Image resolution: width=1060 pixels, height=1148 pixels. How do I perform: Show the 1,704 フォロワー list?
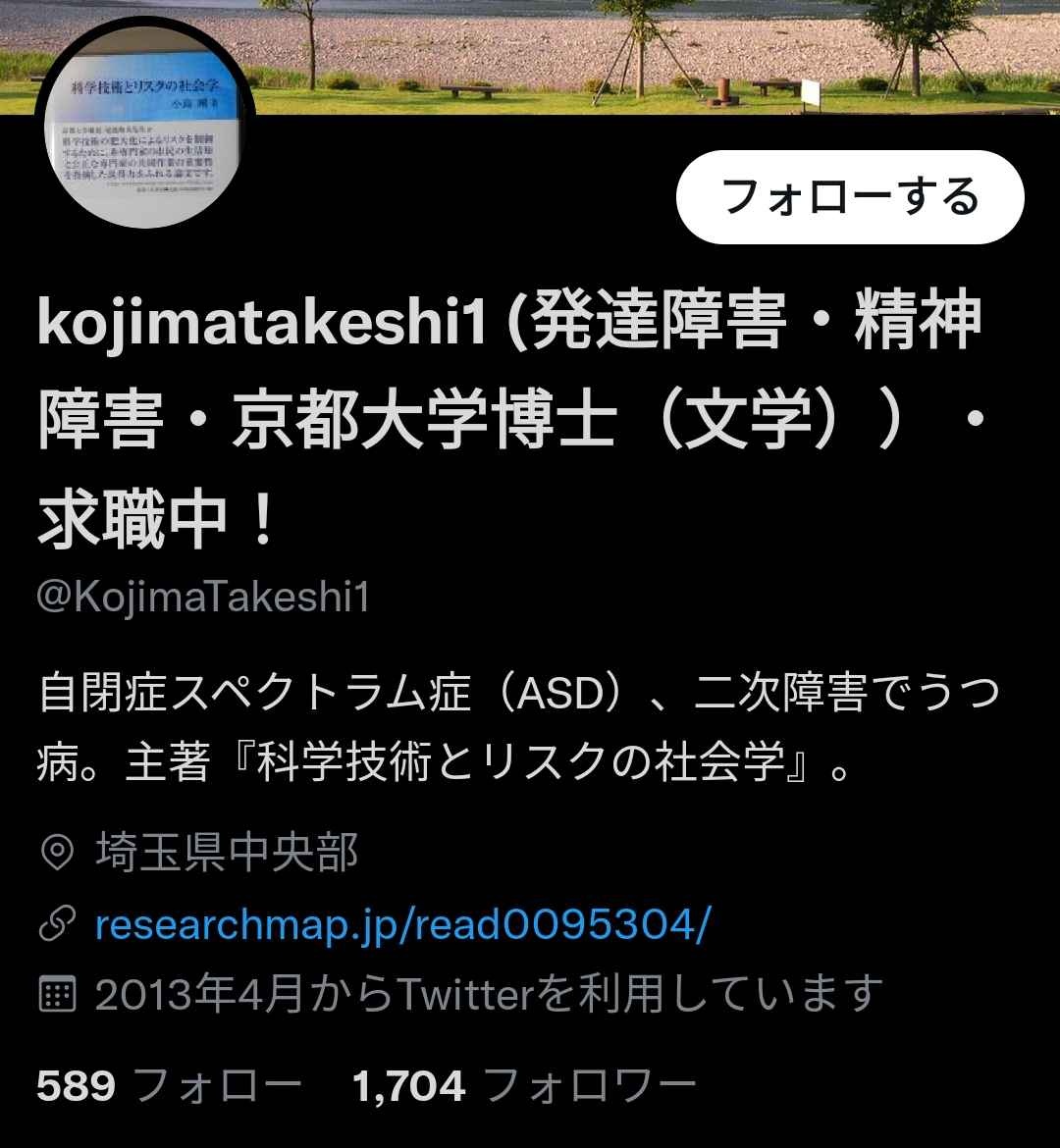click(523, 1085)
